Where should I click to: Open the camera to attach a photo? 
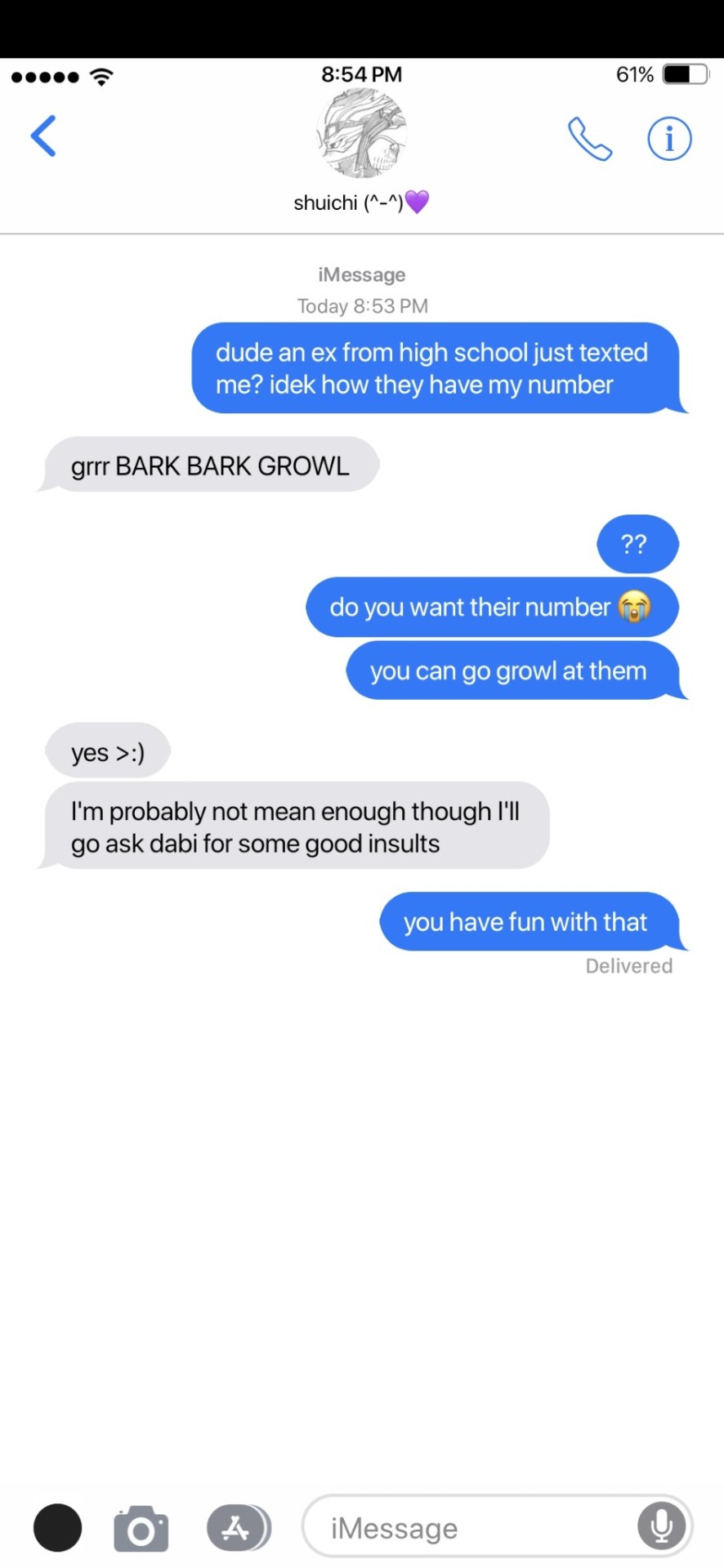click(141, 1528)
